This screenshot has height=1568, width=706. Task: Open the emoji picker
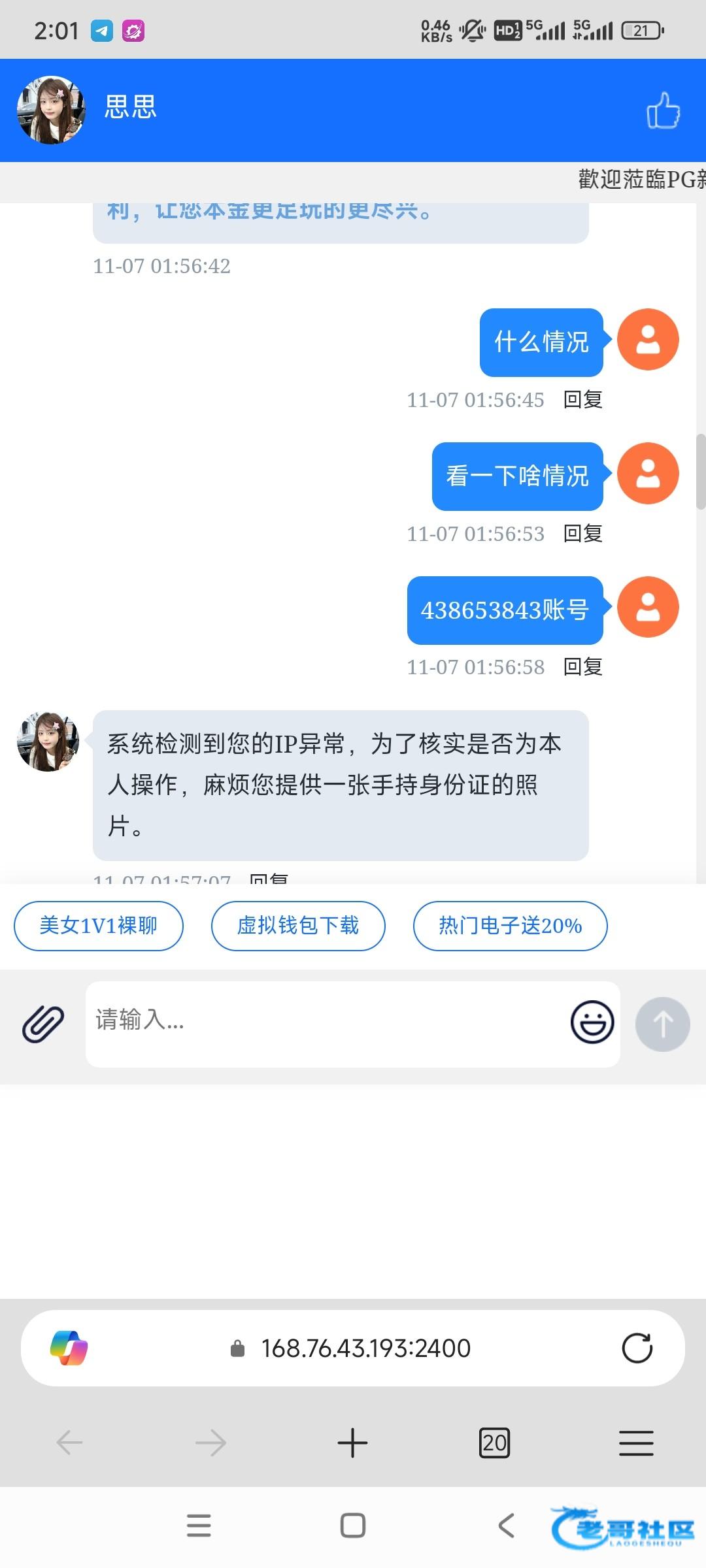[592, 1022]
